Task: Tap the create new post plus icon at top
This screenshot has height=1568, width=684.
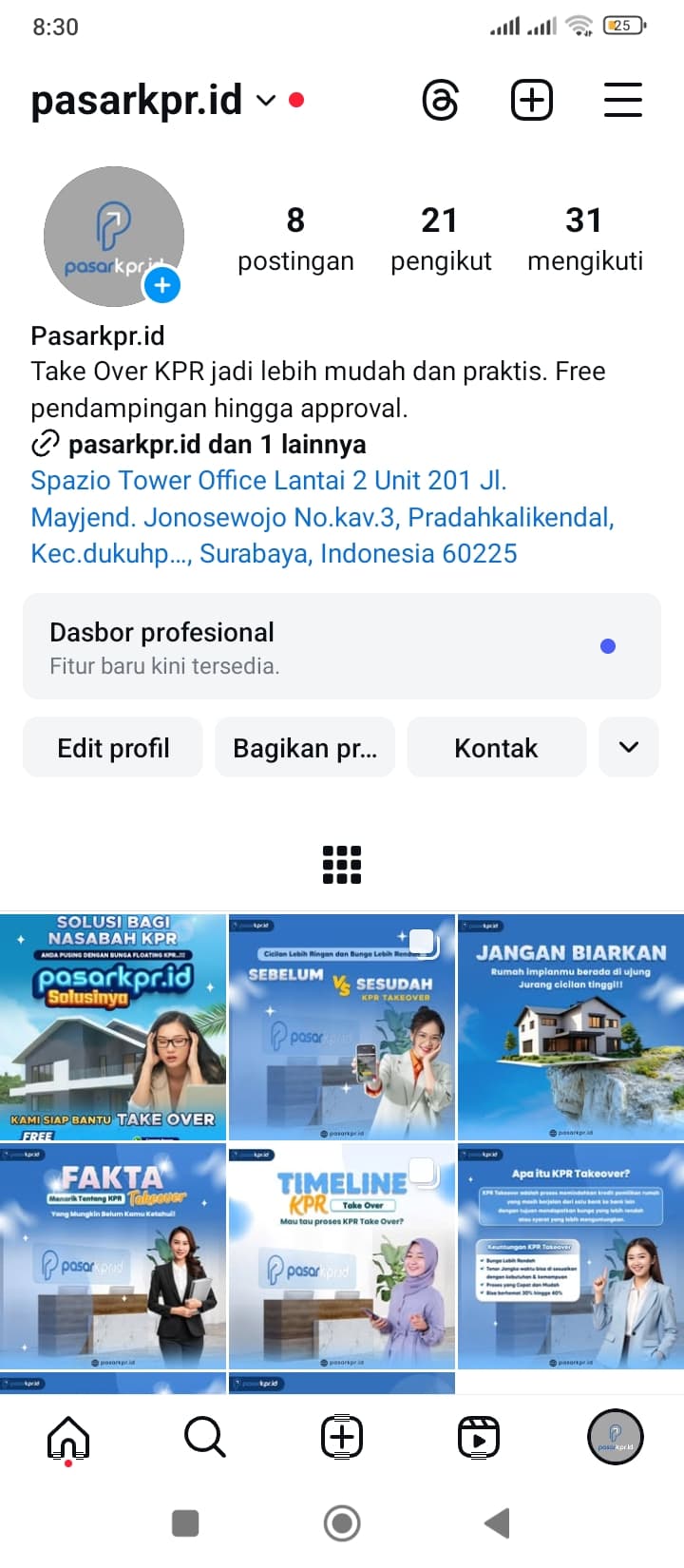Action: (x=532, y=100)
